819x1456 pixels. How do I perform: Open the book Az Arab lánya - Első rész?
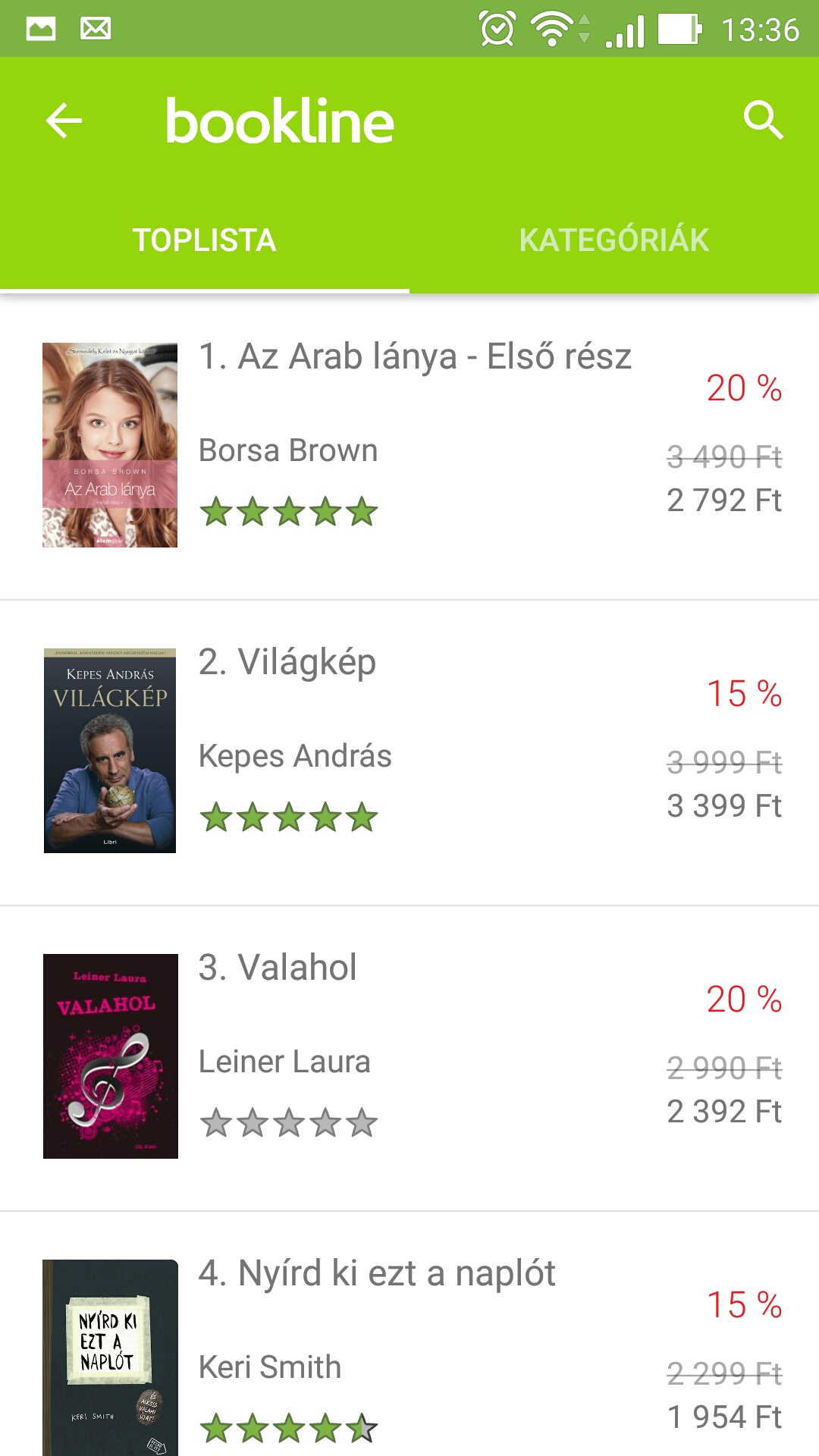[414, 357]
